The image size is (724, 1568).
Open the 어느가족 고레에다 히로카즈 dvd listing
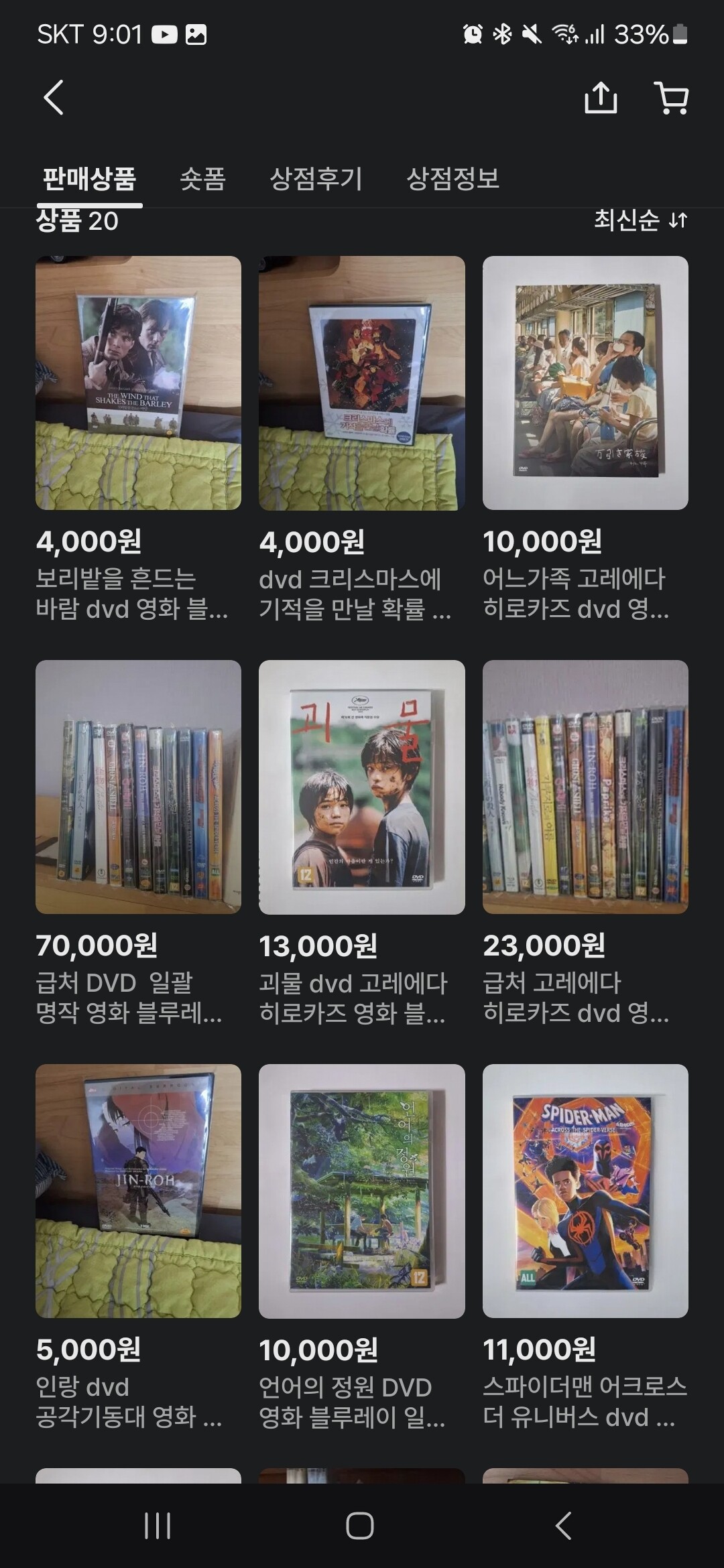click(x=585, y=383)
